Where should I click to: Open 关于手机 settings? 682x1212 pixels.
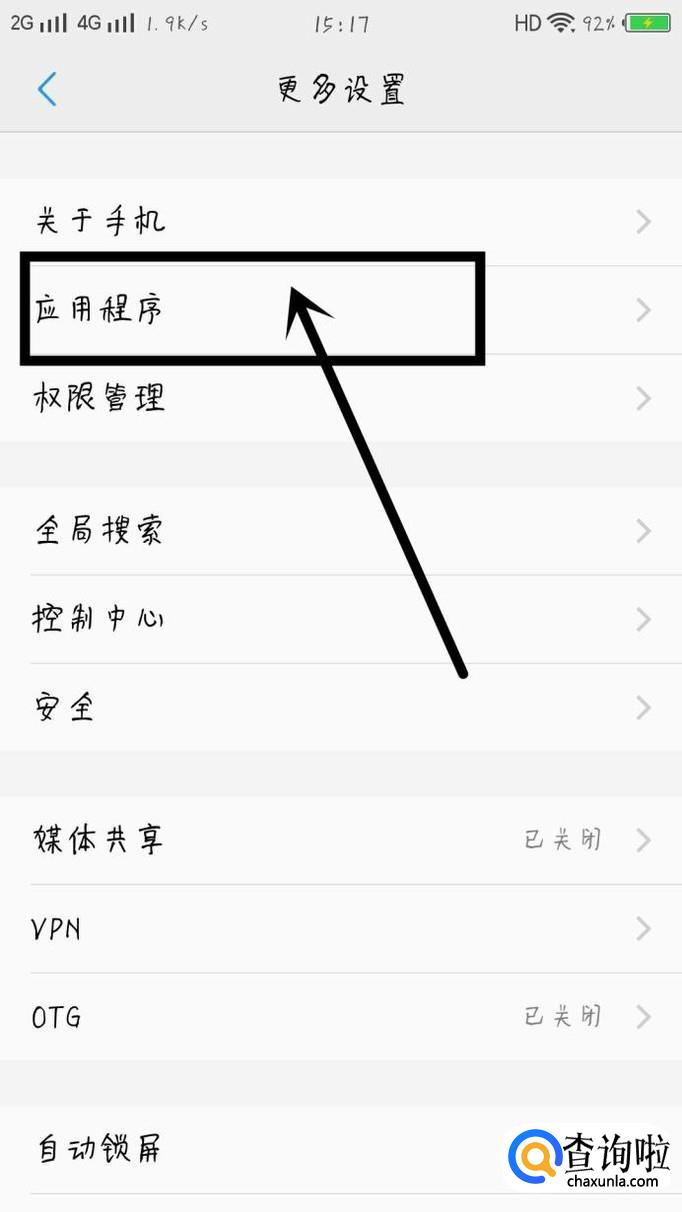pyautogui.click(x=341, y=222)
